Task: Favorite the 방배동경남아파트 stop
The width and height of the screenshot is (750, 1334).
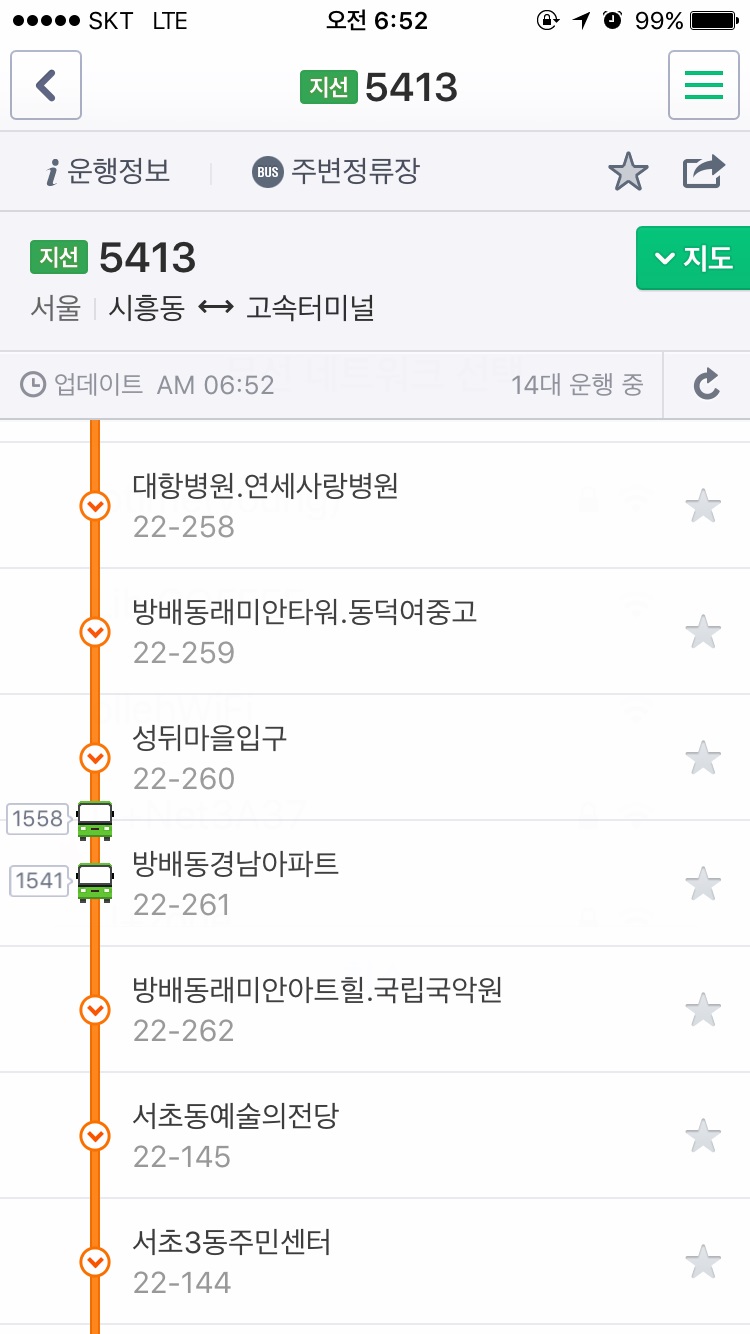Action: 703,884
